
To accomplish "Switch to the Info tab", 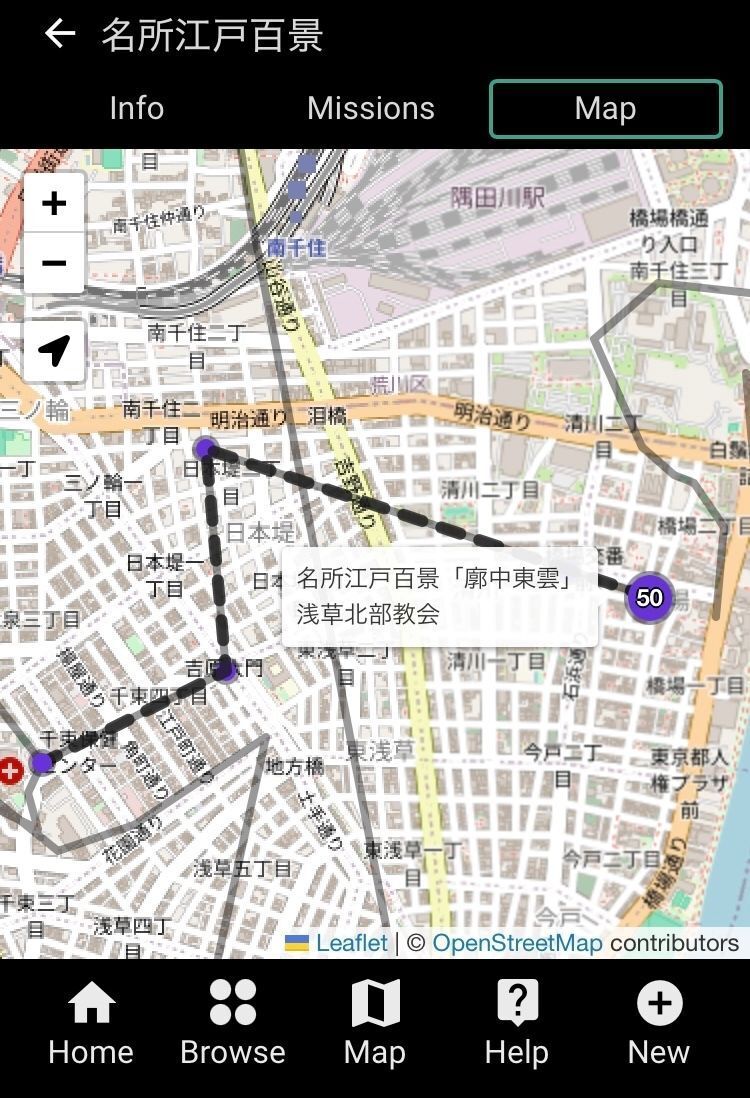I will click(137, 109).
